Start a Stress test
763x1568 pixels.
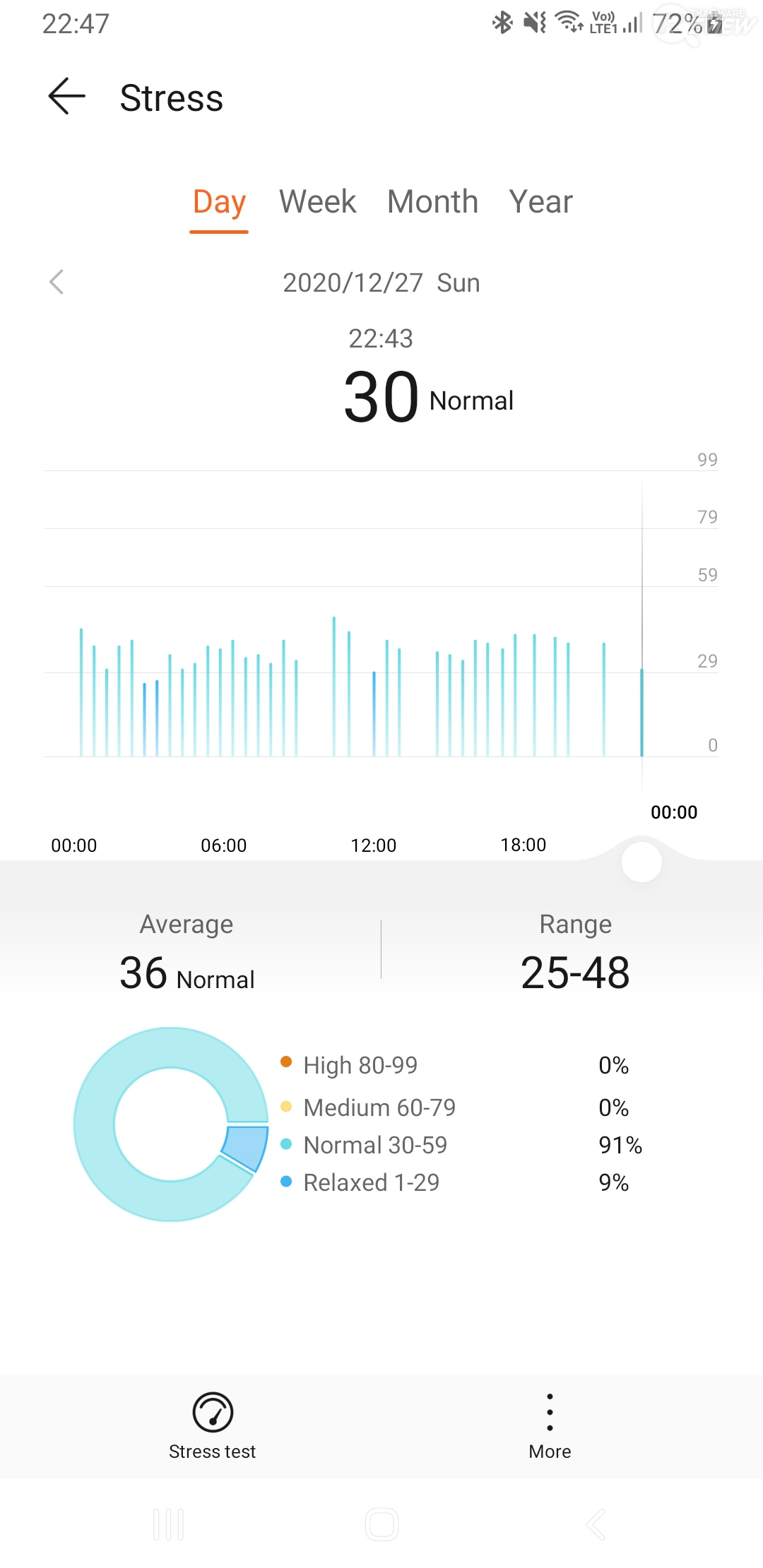click(x=213, y=1424)
